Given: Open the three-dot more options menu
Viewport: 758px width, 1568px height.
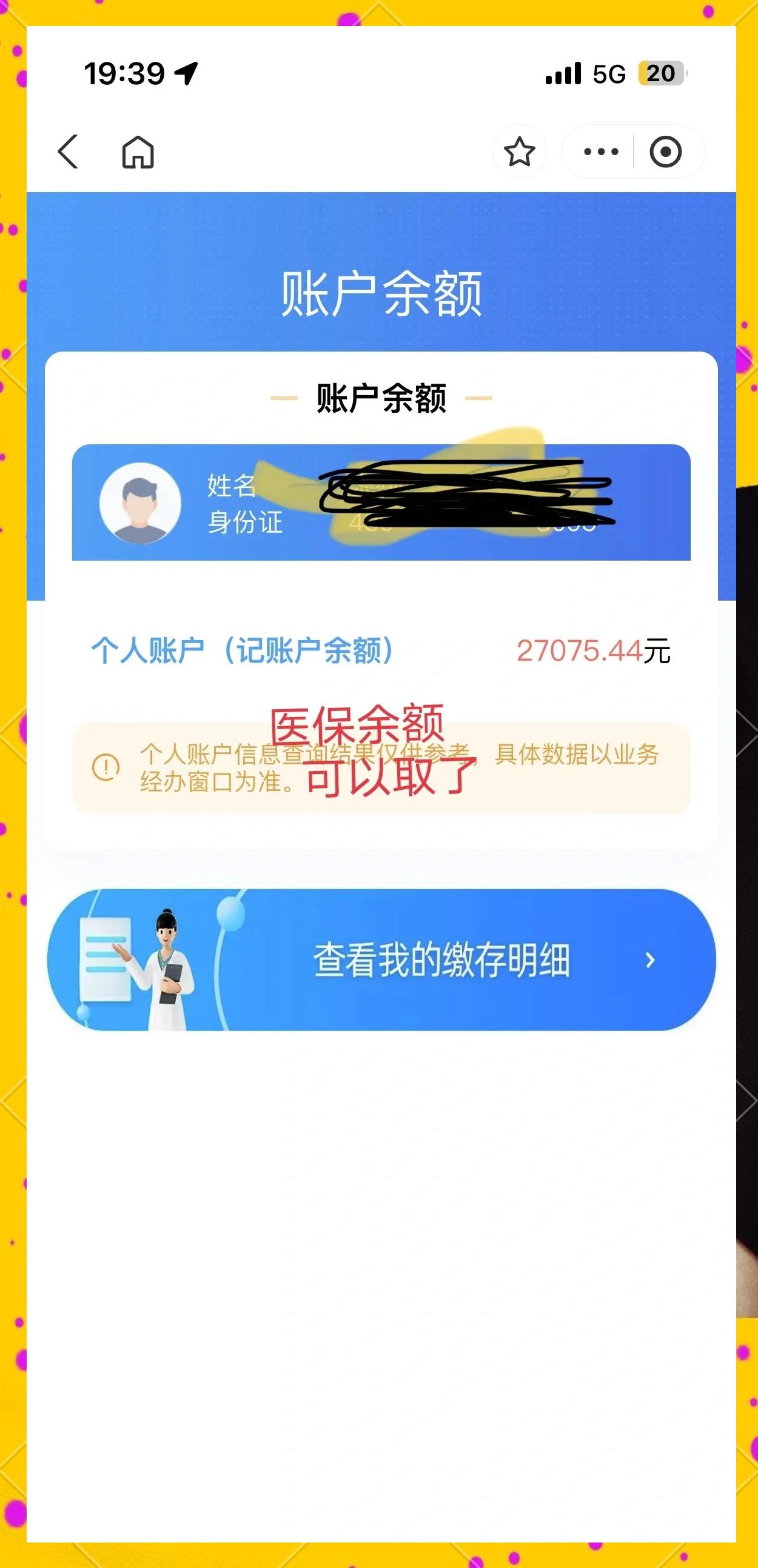Looking at the screenshot, I should (600, 153).
